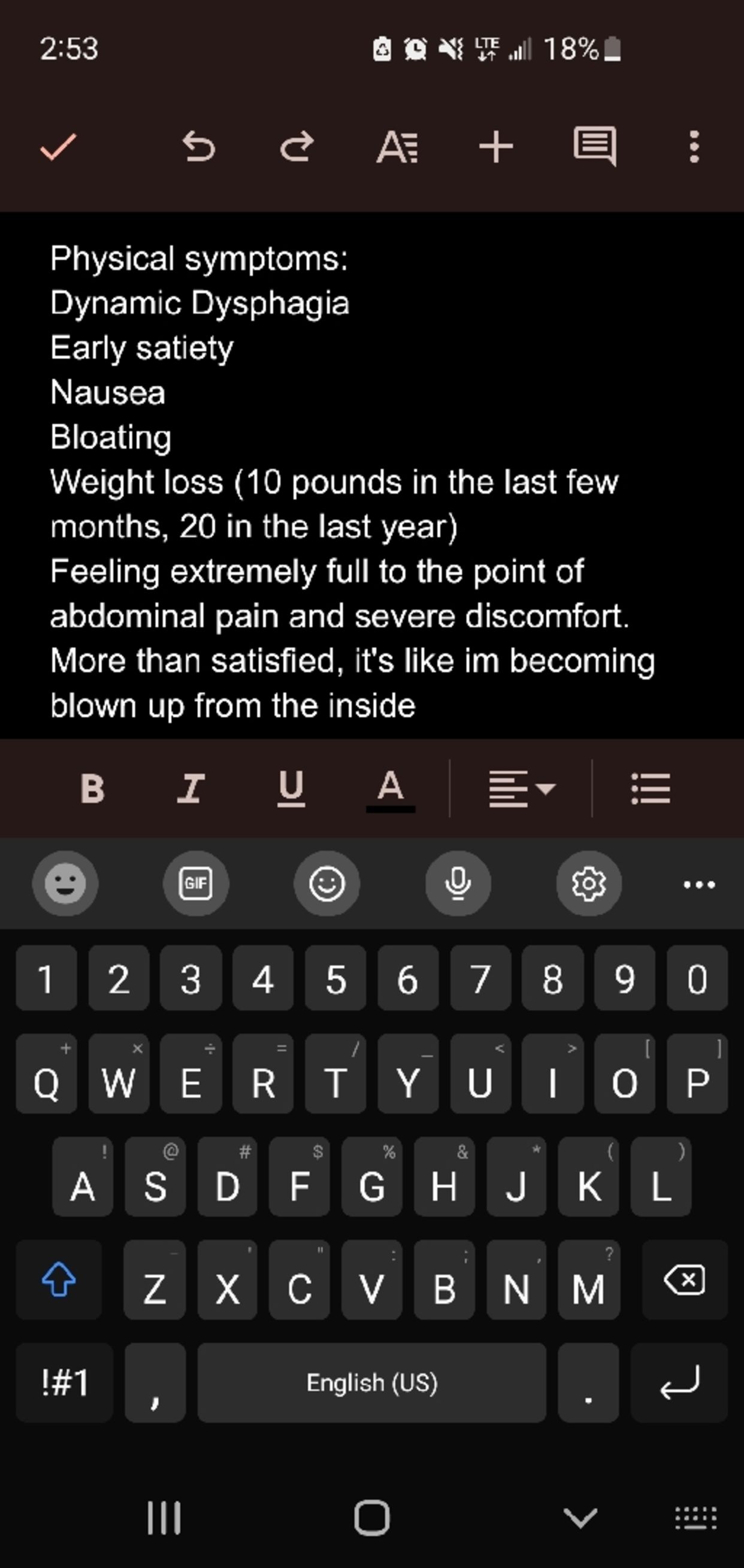Open the text formatting options
This screenshot has width=744, height=1568.
click(x=397, y=147)
